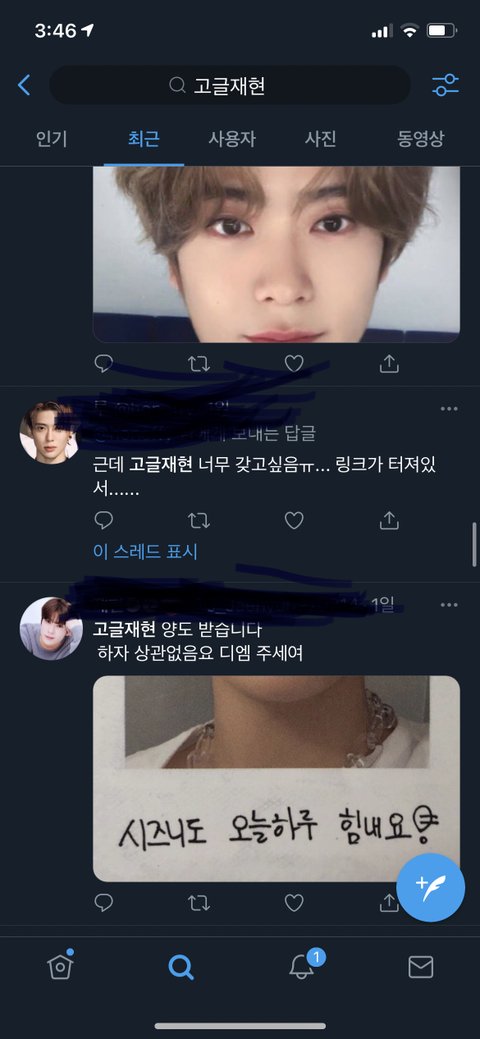Go back using the top arrow
This screenshot has height=1039, width=480.
[x=24, y=85]
